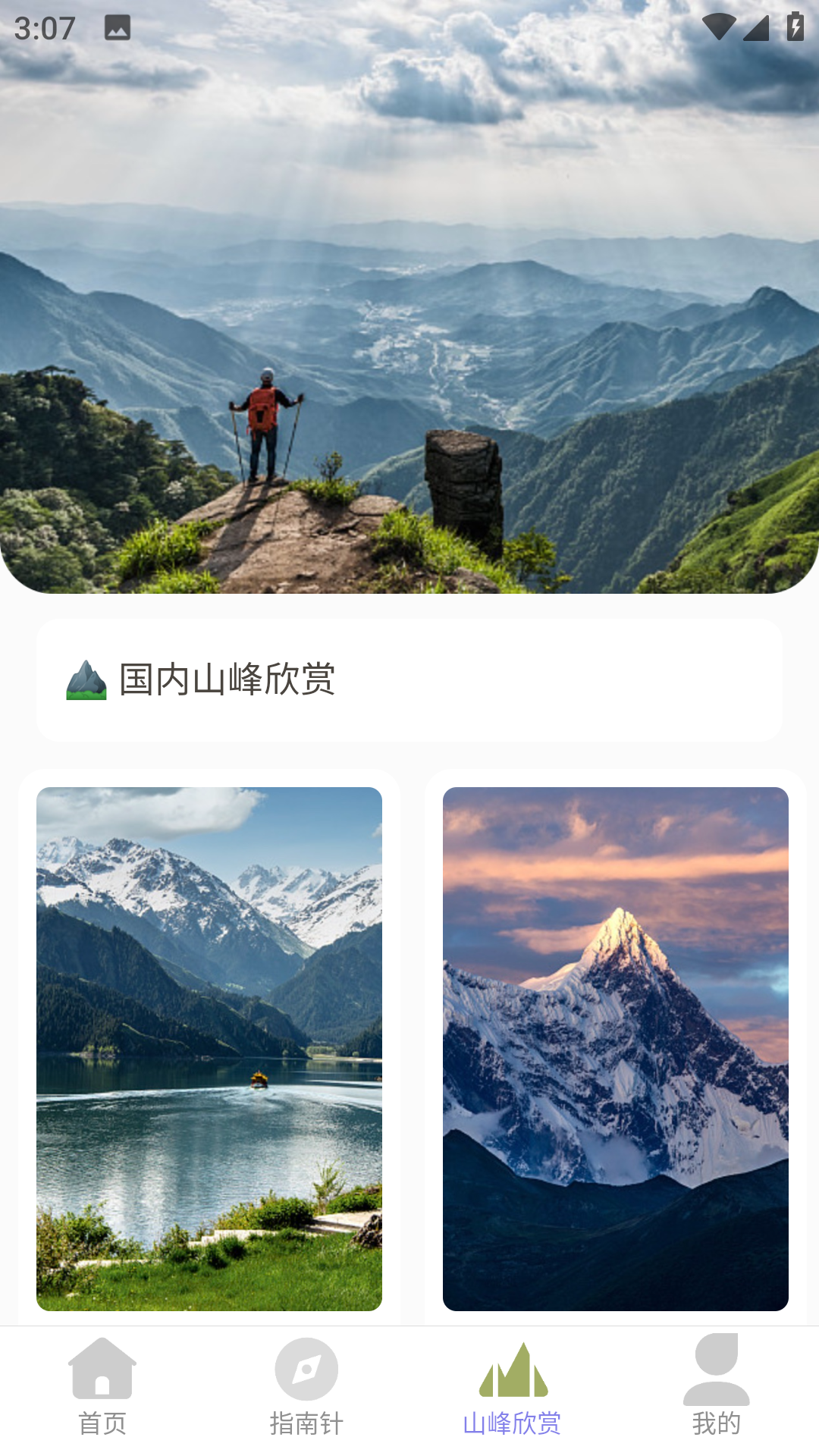Tap the clock showing 3:07
Screen dimensions: 819x1456
(42, 29)
